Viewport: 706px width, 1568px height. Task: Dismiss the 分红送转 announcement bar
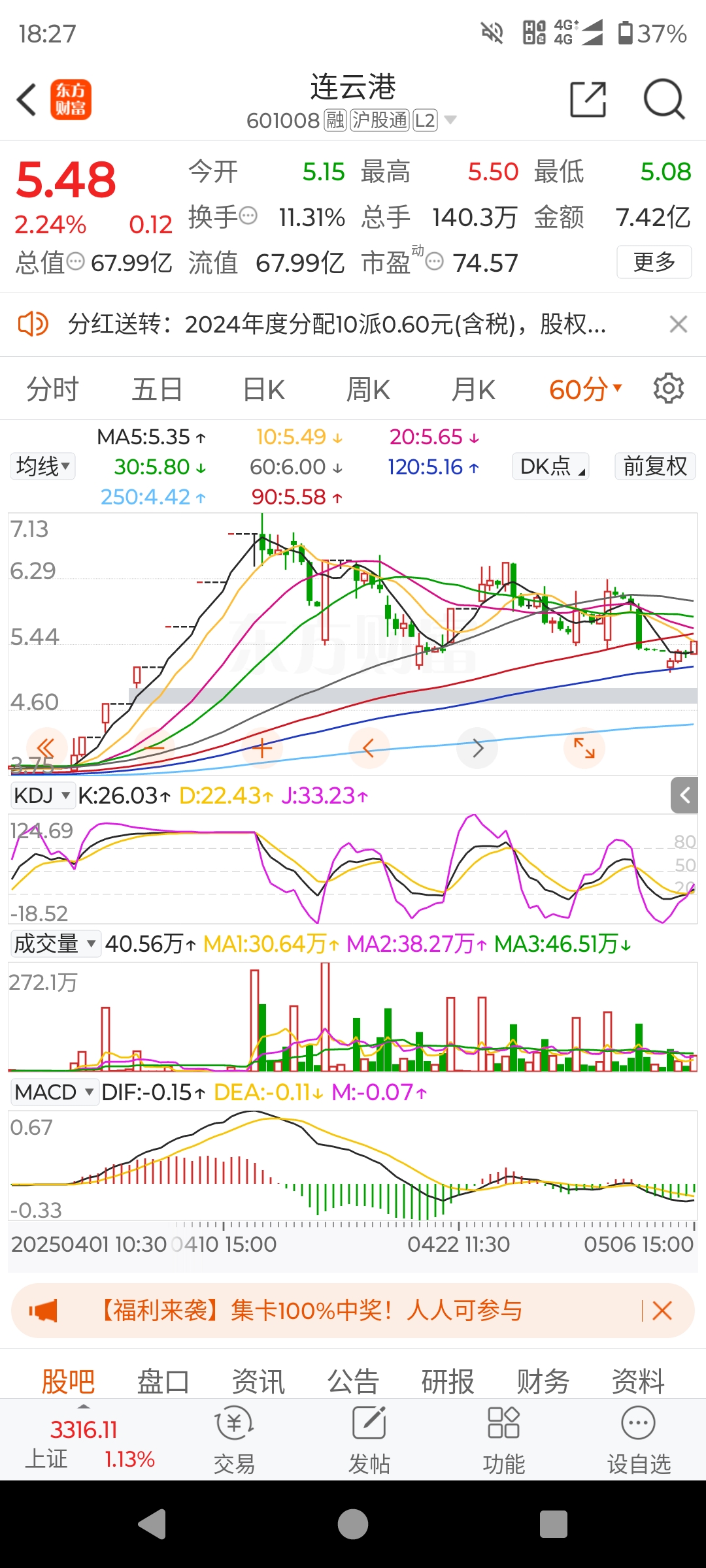click(x=679, y=324)
